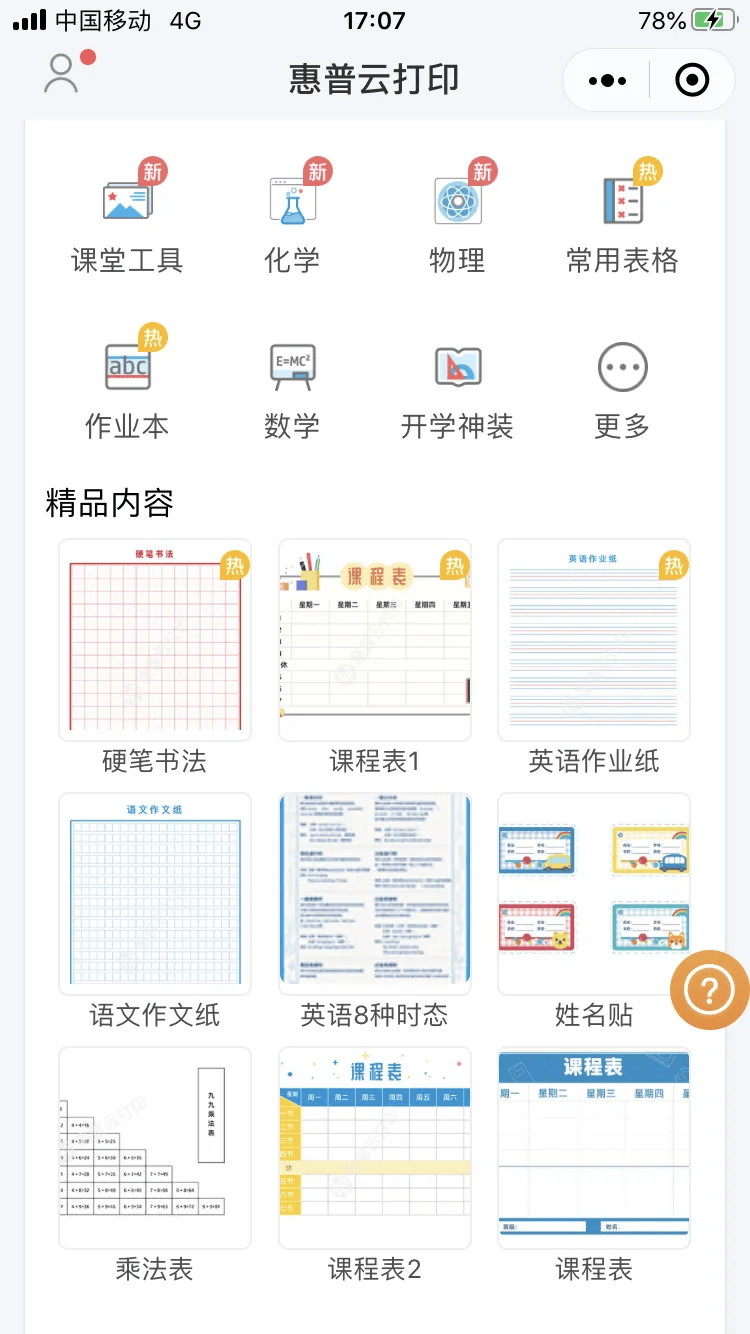Open the 乘法表 multiplication table
The height and width of the screenshot is (1334, 750).
155,1148
